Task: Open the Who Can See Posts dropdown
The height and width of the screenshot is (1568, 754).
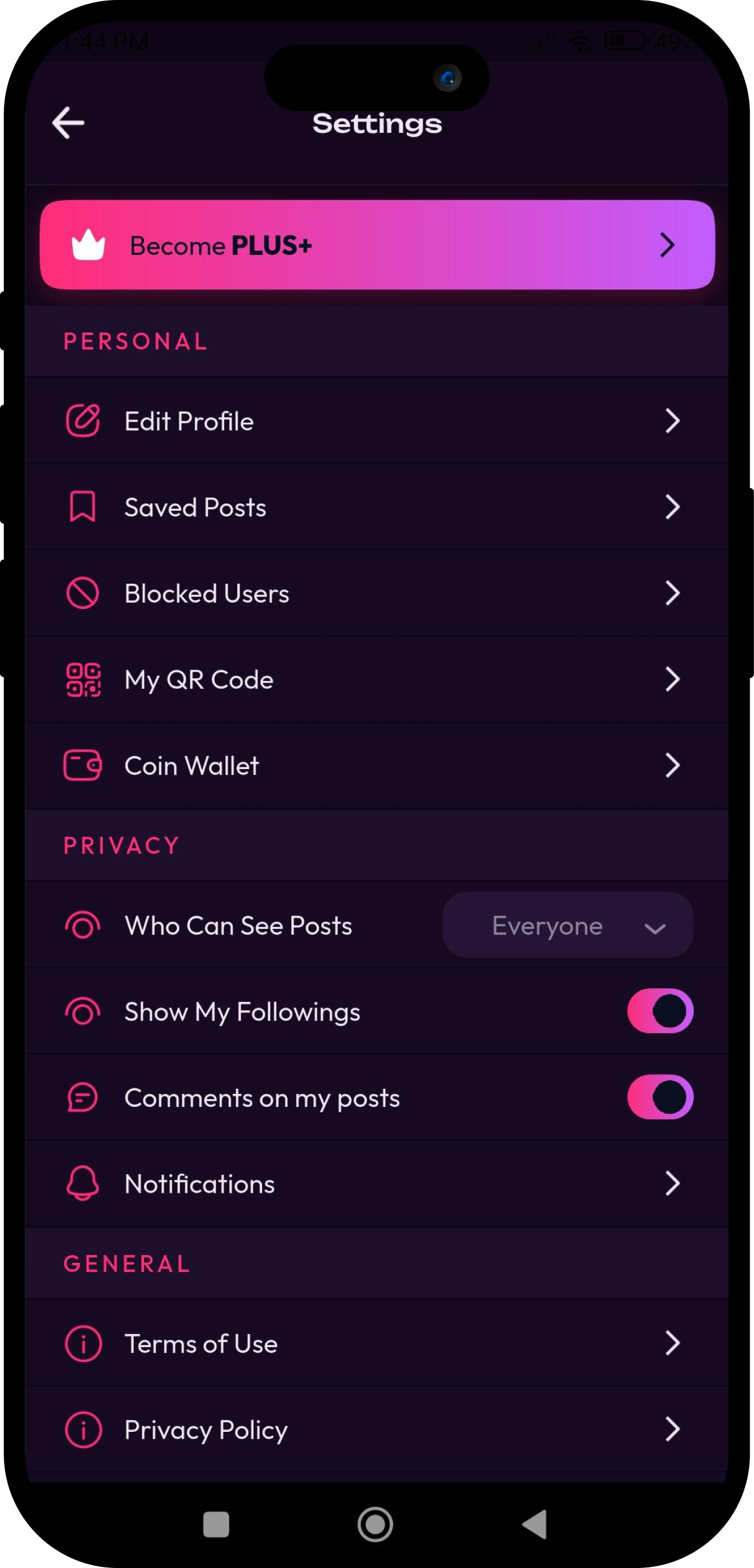Action: pos(567,925)
